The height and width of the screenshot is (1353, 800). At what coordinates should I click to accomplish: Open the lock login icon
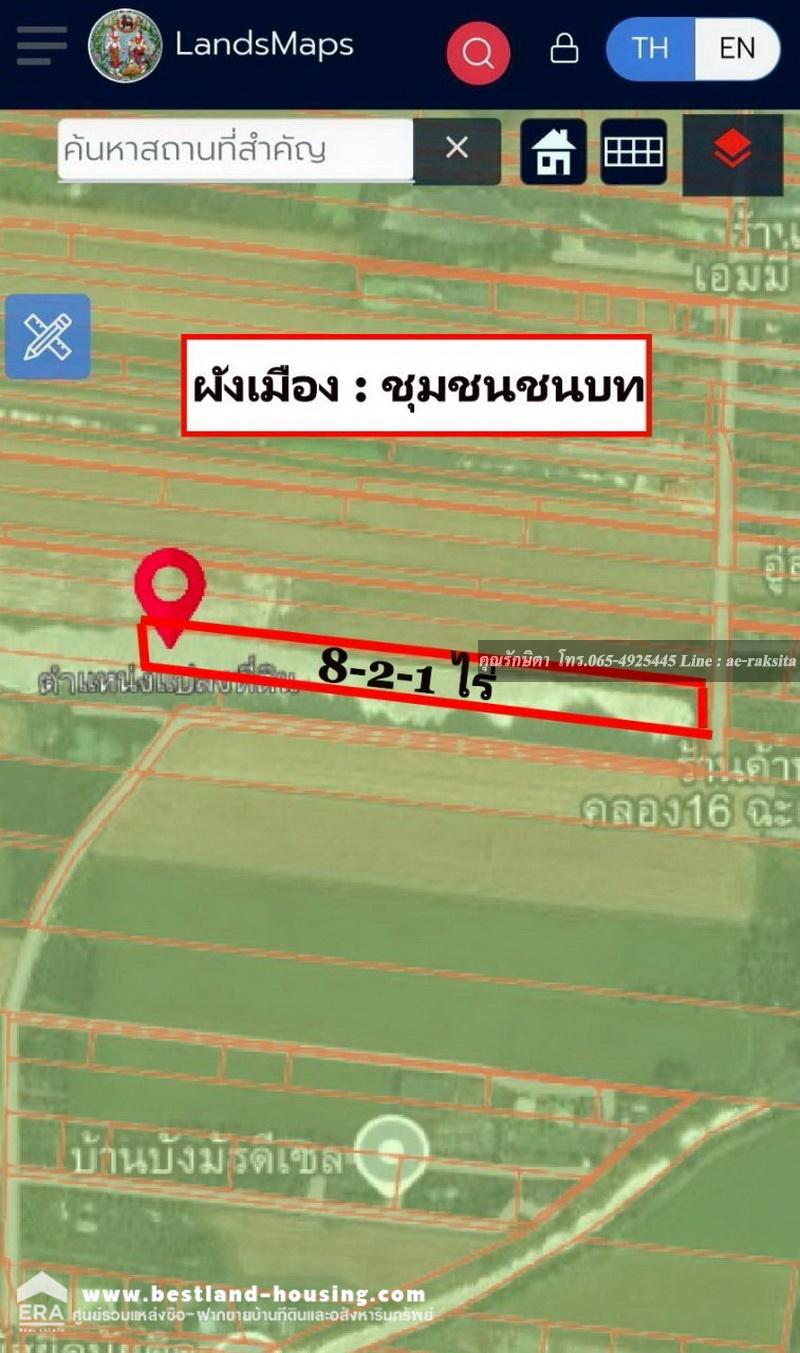(565, 48)
